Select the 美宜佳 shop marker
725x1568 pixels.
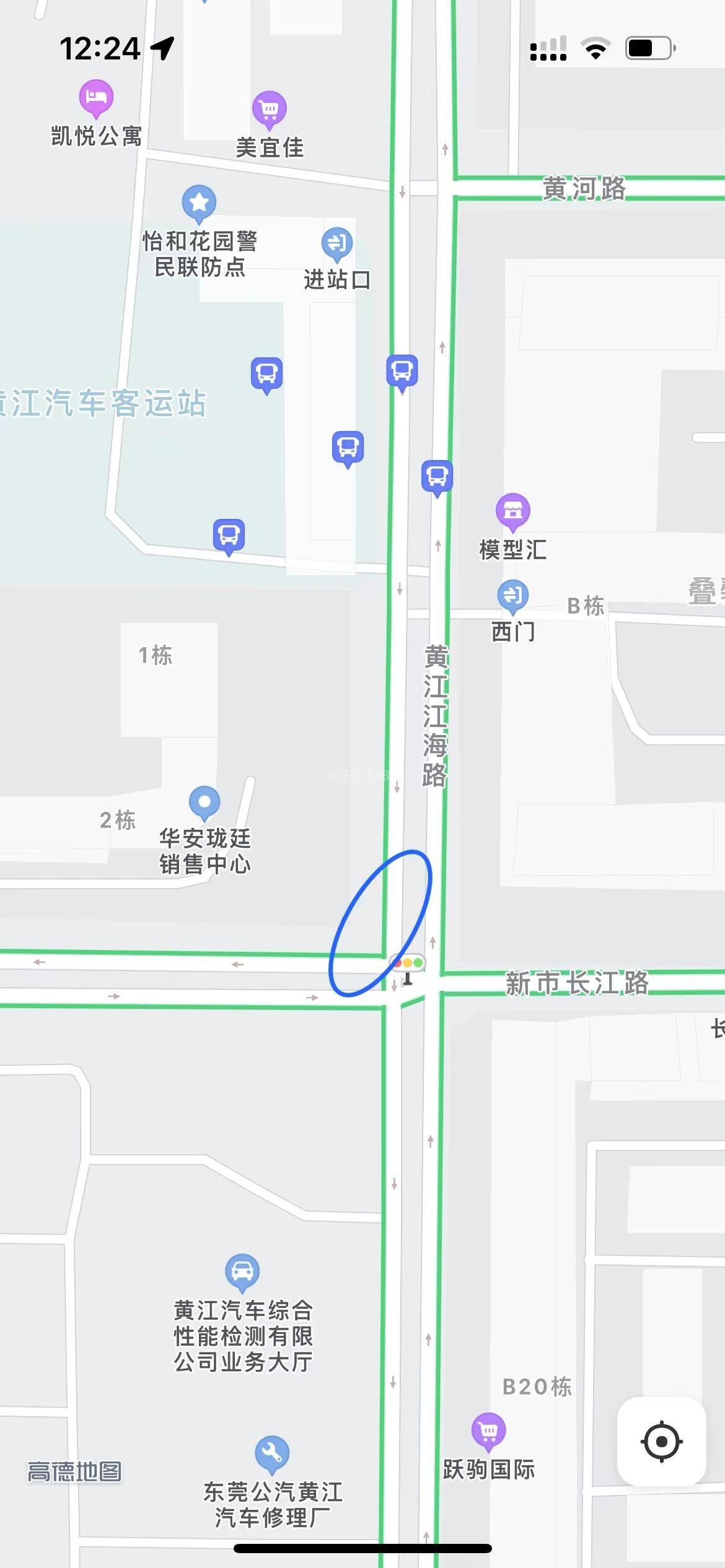(269, 109)
